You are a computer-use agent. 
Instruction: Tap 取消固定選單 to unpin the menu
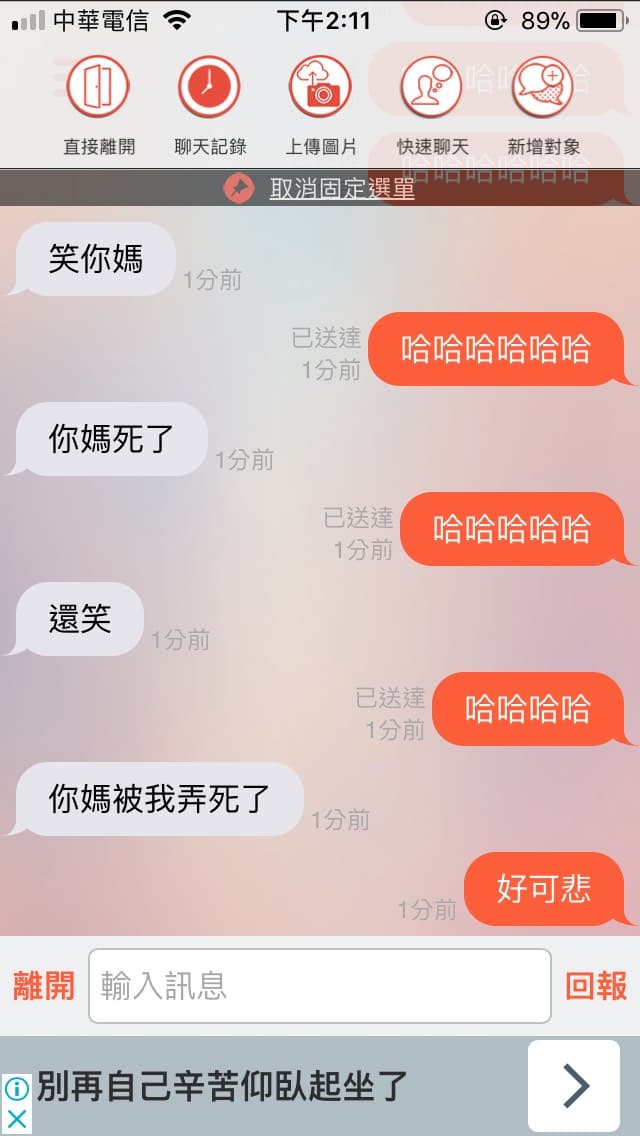(340, 188)
